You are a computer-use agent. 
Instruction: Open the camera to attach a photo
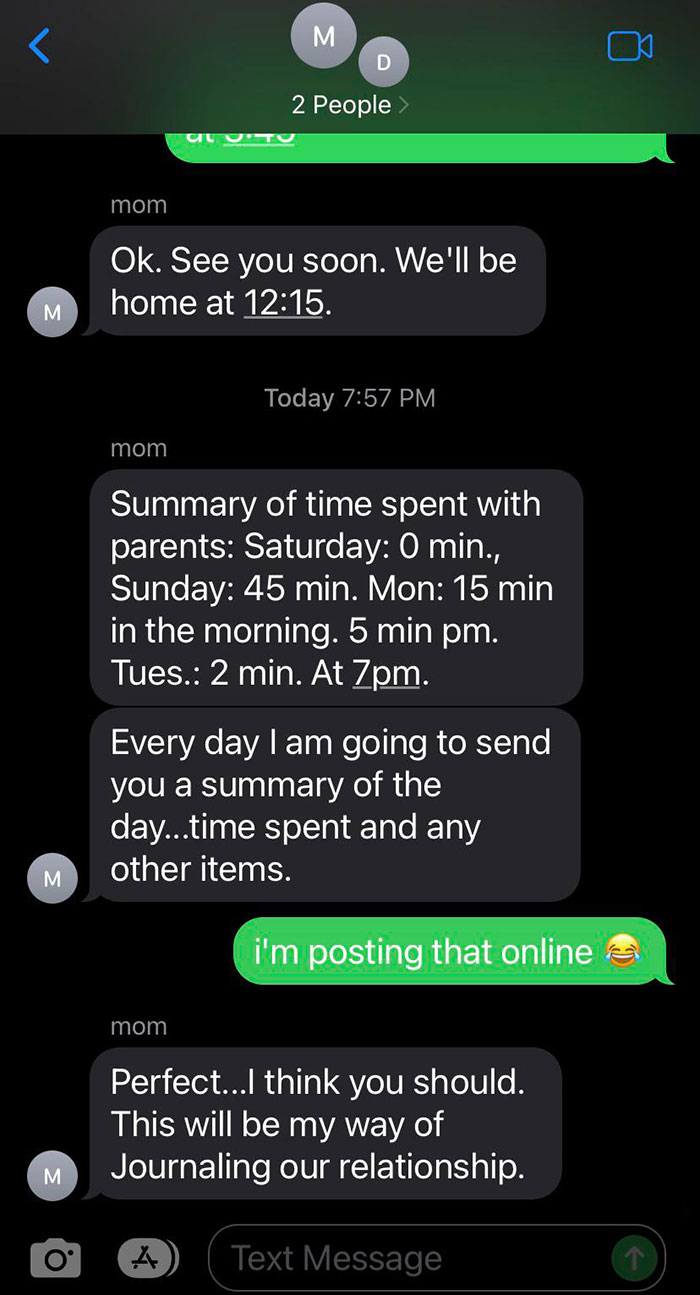(x=55, y=1257)
